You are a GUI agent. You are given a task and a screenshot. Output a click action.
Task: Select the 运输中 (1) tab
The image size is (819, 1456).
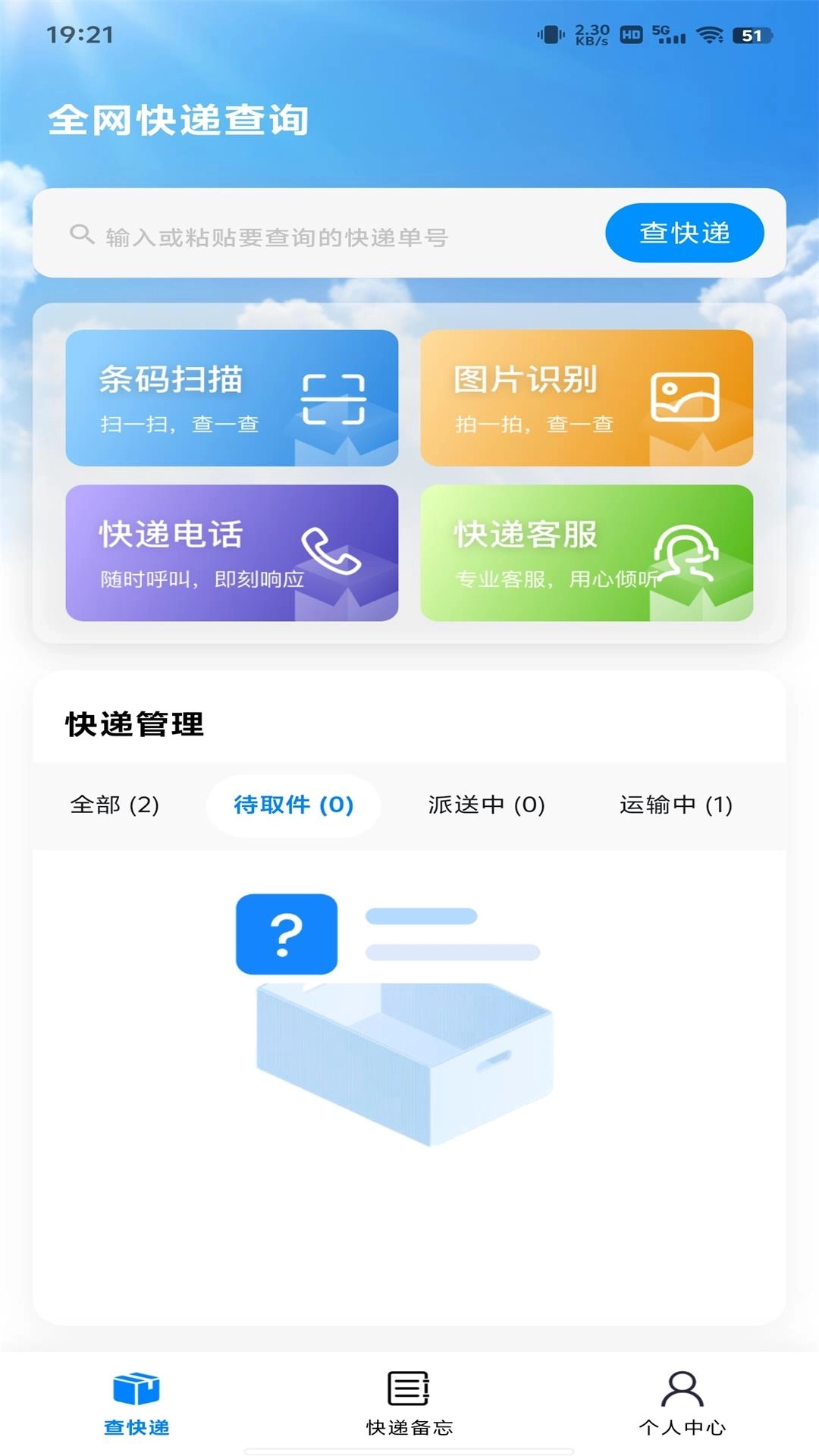click(675, 807)
